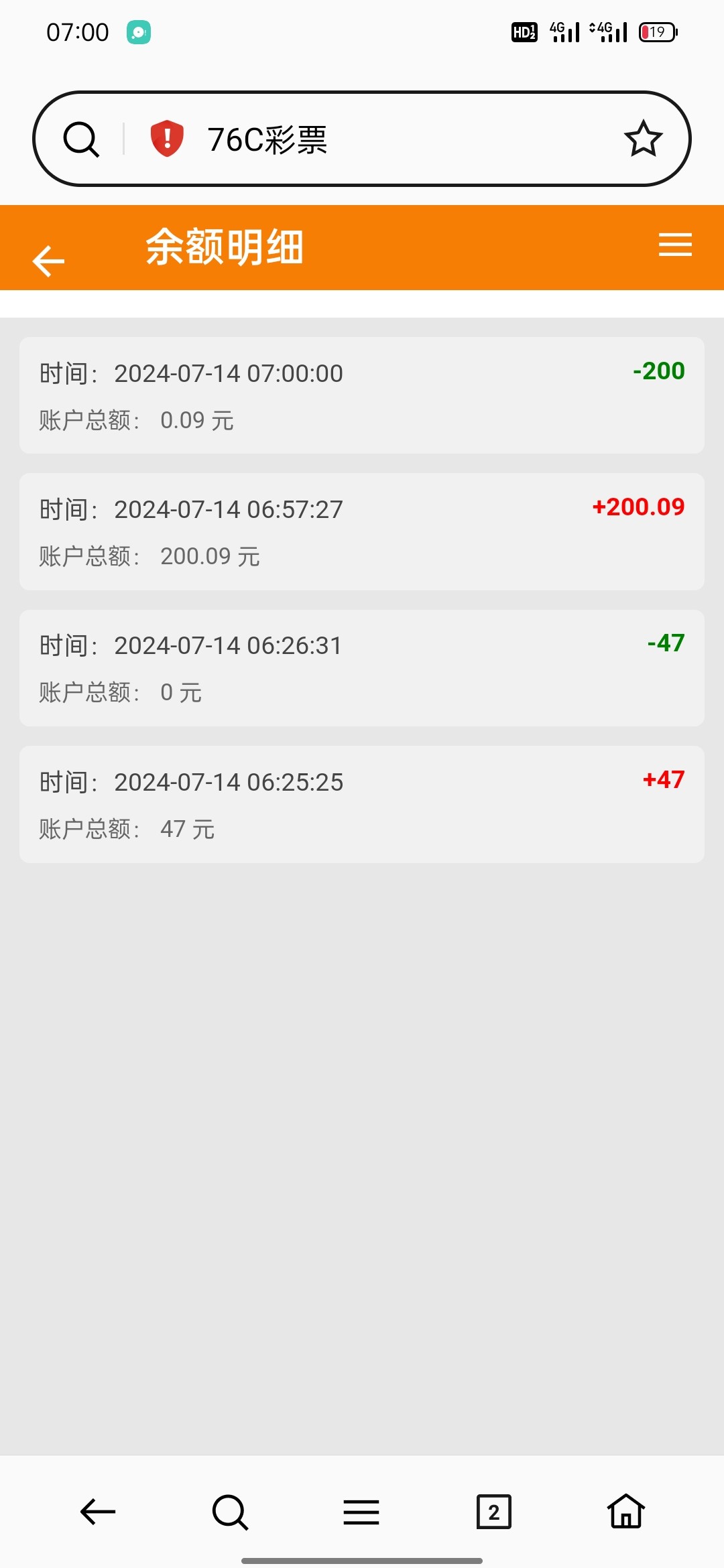Tap the search icon in address bar
Screen dimensions: 724x1568
click(x=81, y=139)
